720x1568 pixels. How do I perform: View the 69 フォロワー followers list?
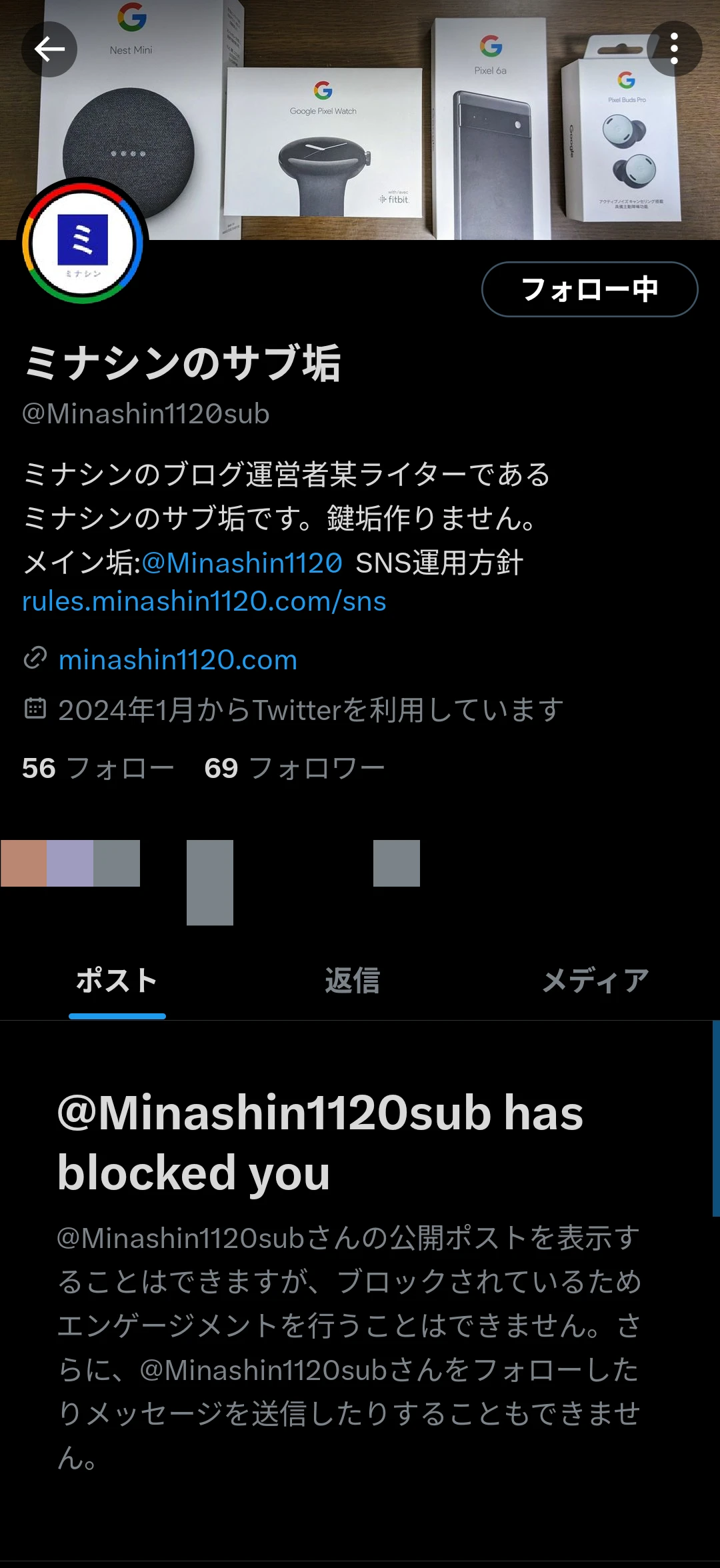pyautogui.click(x=295, y=769)
